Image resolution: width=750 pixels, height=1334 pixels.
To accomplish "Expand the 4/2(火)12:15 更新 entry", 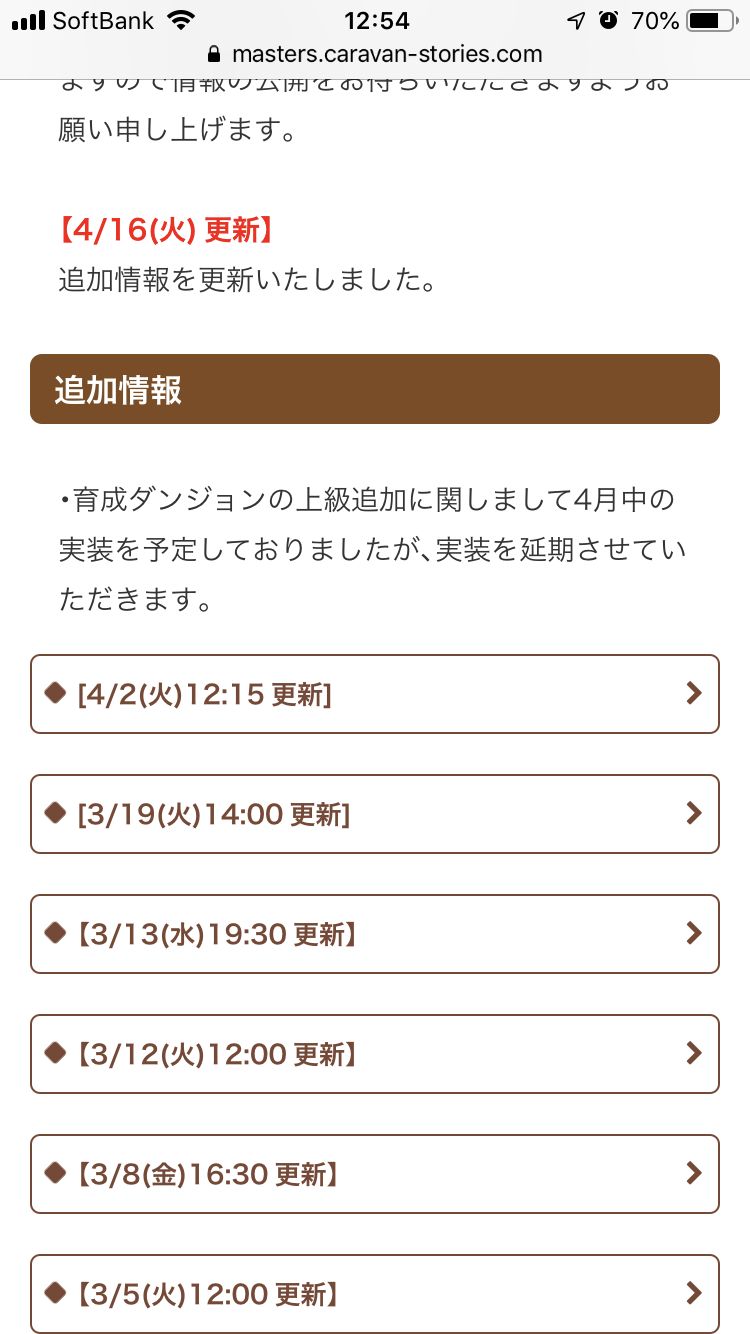I will (374, 694).
